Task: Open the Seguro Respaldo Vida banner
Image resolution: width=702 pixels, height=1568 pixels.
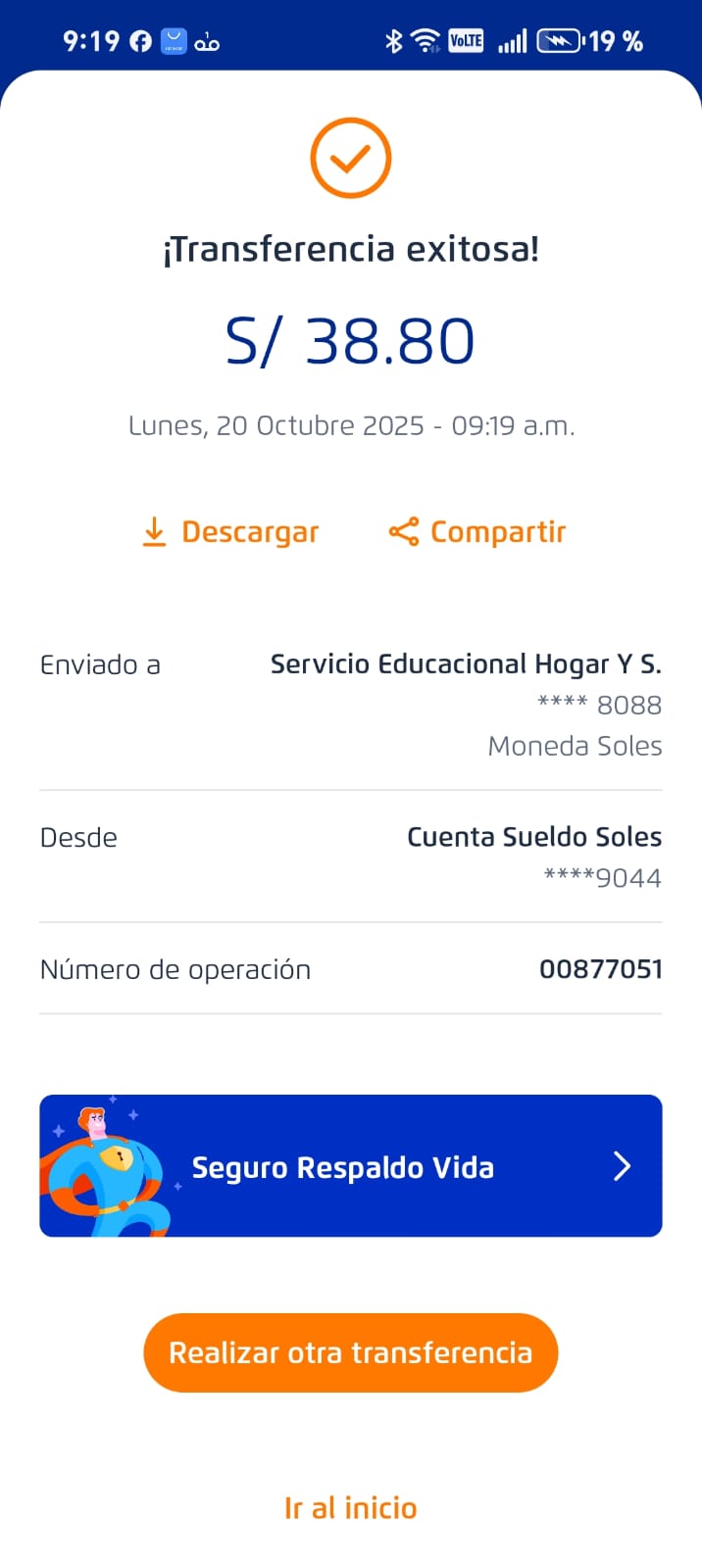Action: tap(350, 1166)
